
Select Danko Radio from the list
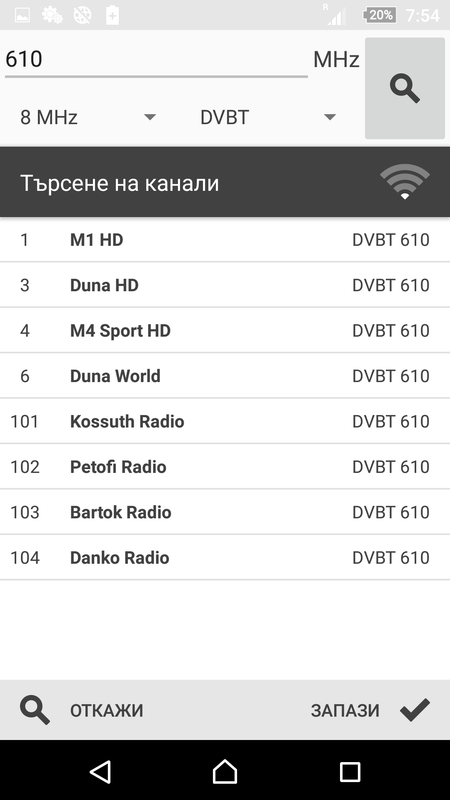click(x=225, y=558)
